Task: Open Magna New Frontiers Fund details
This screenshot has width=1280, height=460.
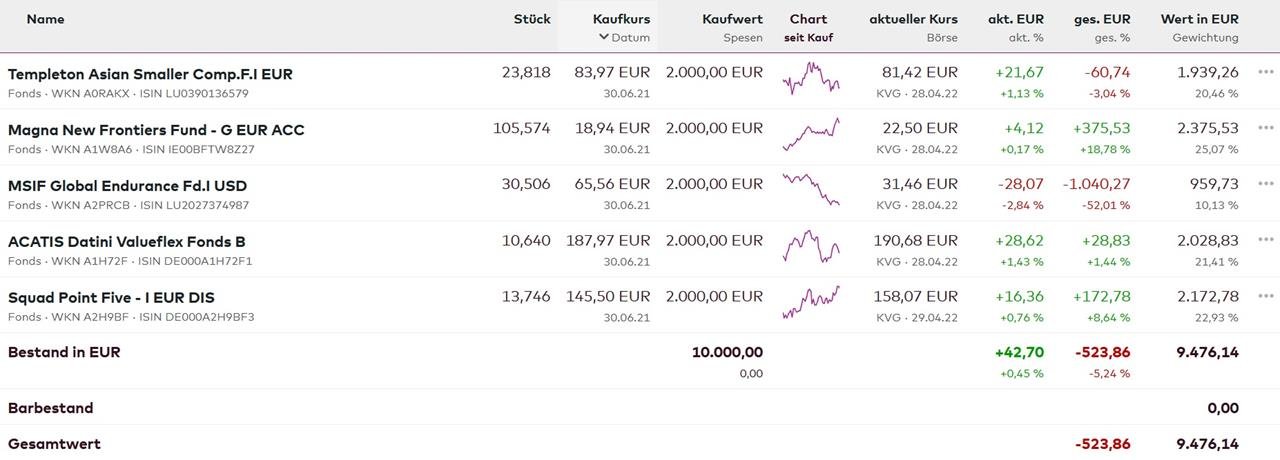Action: (x=156, y=130)
